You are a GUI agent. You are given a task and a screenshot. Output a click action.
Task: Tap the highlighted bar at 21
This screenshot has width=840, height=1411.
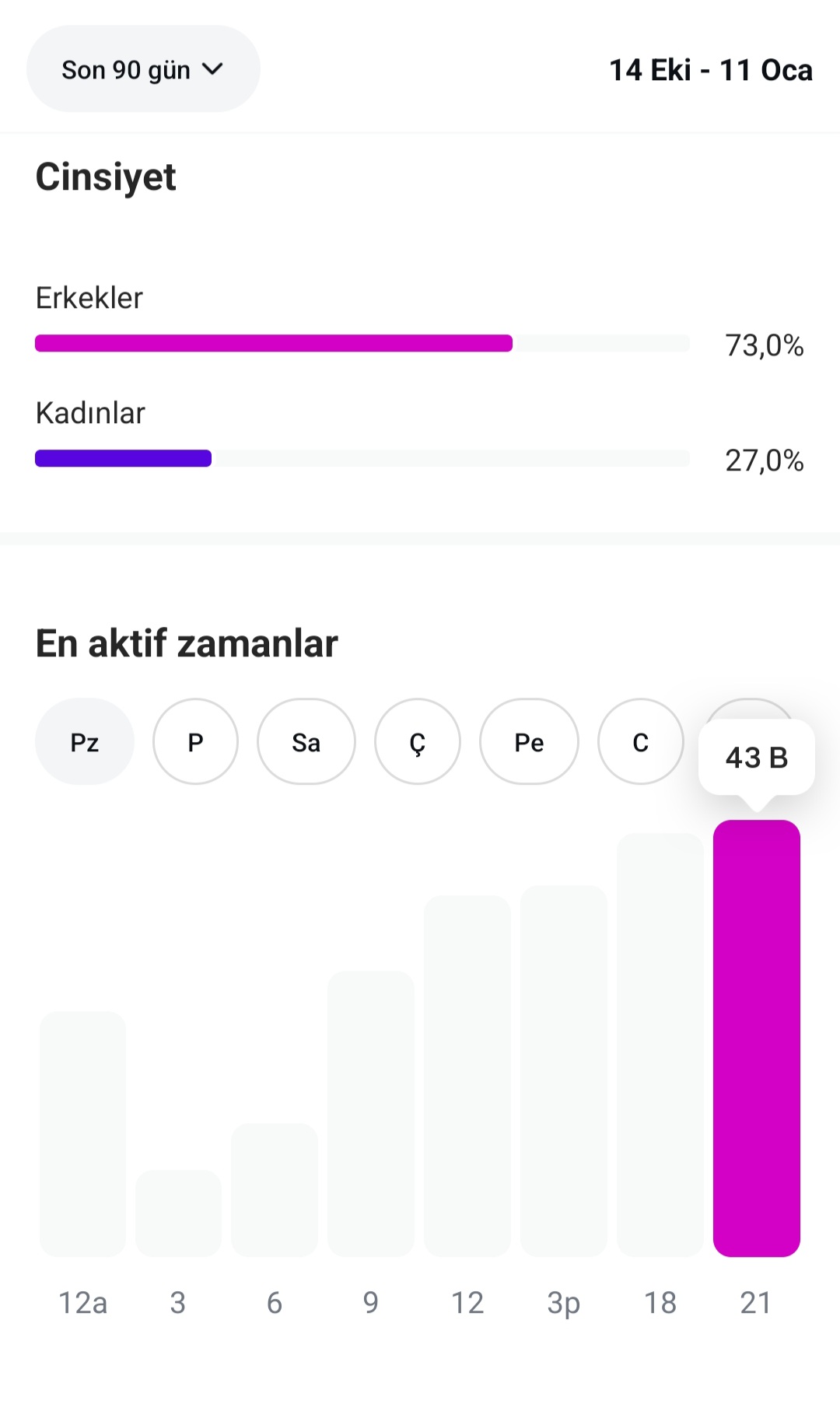point(757,1038)
